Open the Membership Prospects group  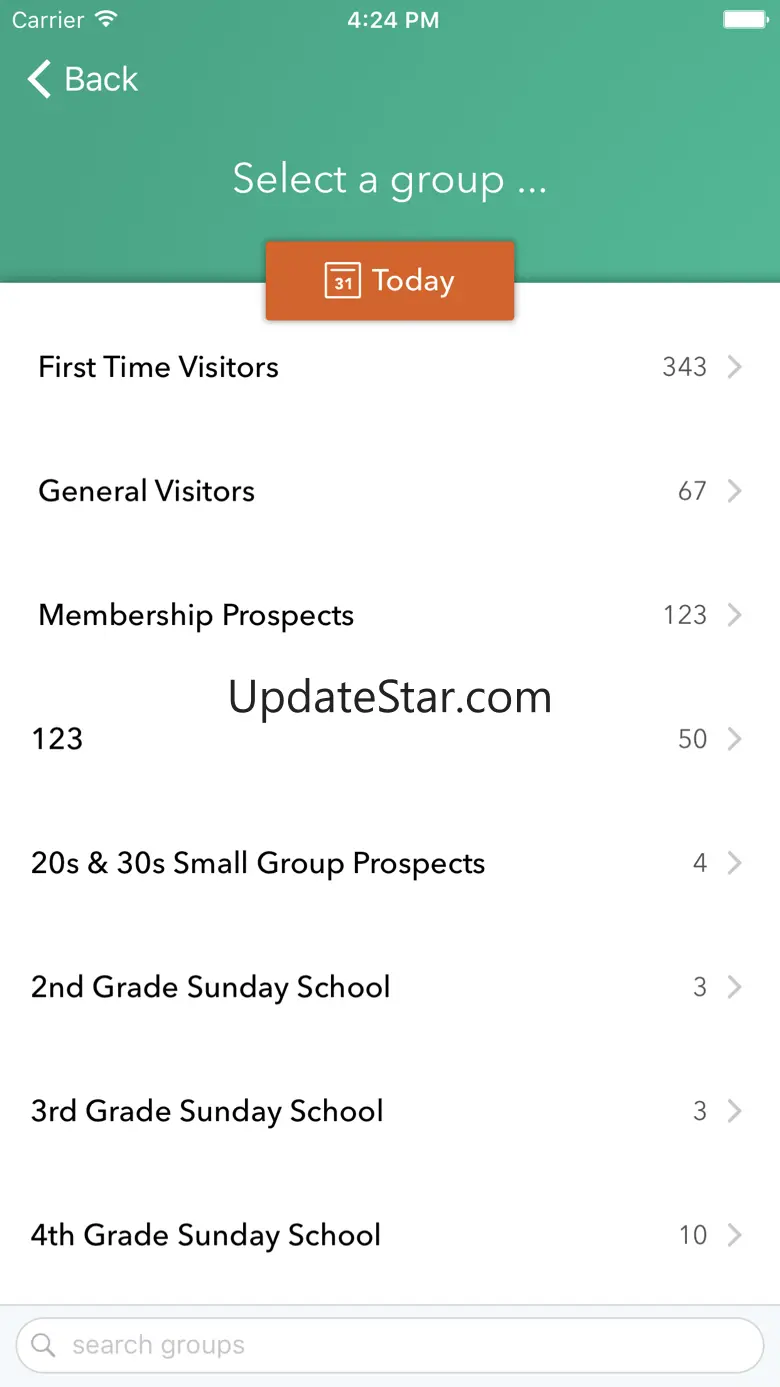pyautogui.click(x=389, y=615)
